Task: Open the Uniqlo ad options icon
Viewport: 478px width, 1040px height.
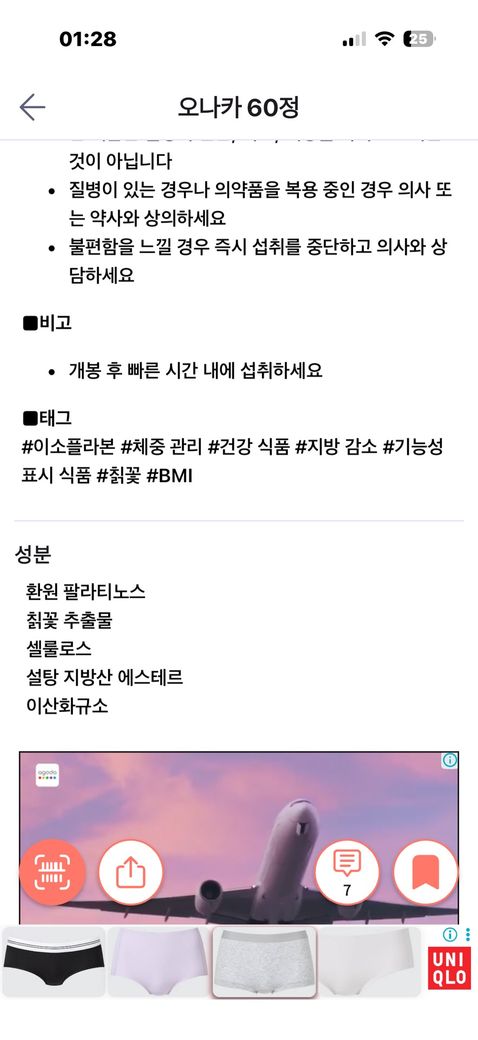Action: click(467, 935)
